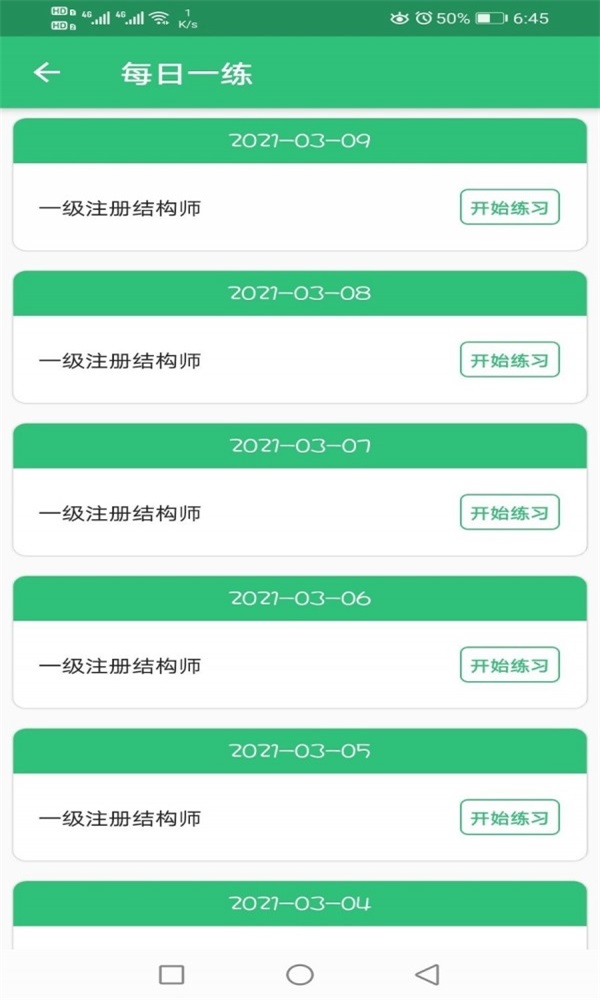Tap 开始练习 on the 2021-03-08 card
This screenshot has height=1000, width=600.
click(509, 360)
